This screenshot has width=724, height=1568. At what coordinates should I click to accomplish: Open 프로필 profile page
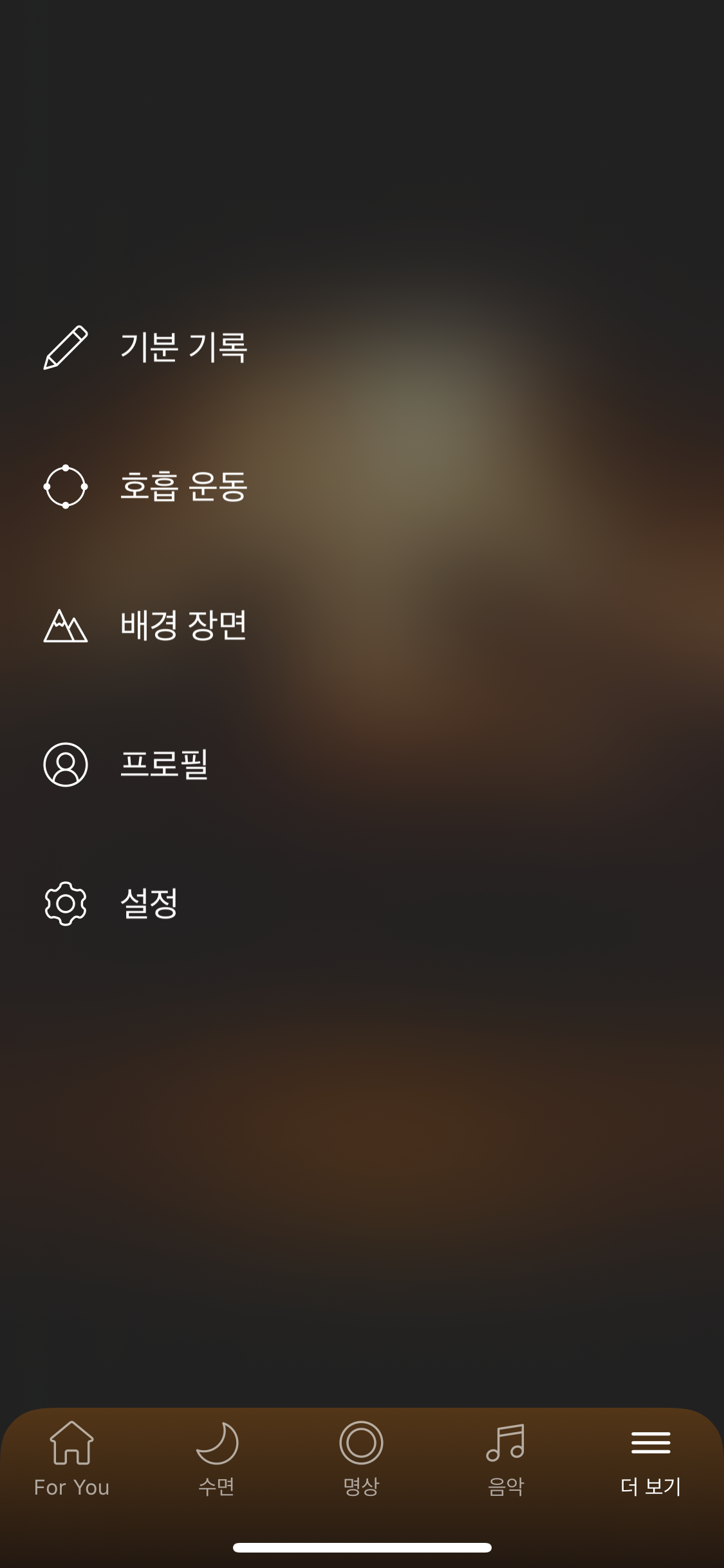[126, 765]
